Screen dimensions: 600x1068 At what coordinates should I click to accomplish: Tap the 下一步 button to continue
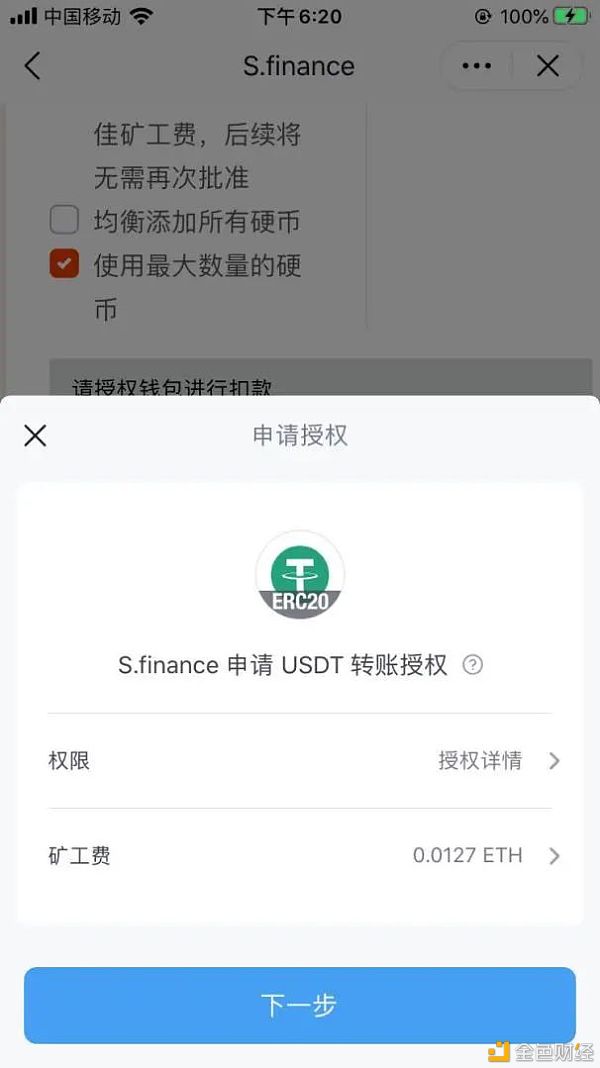pos(300,1005)
